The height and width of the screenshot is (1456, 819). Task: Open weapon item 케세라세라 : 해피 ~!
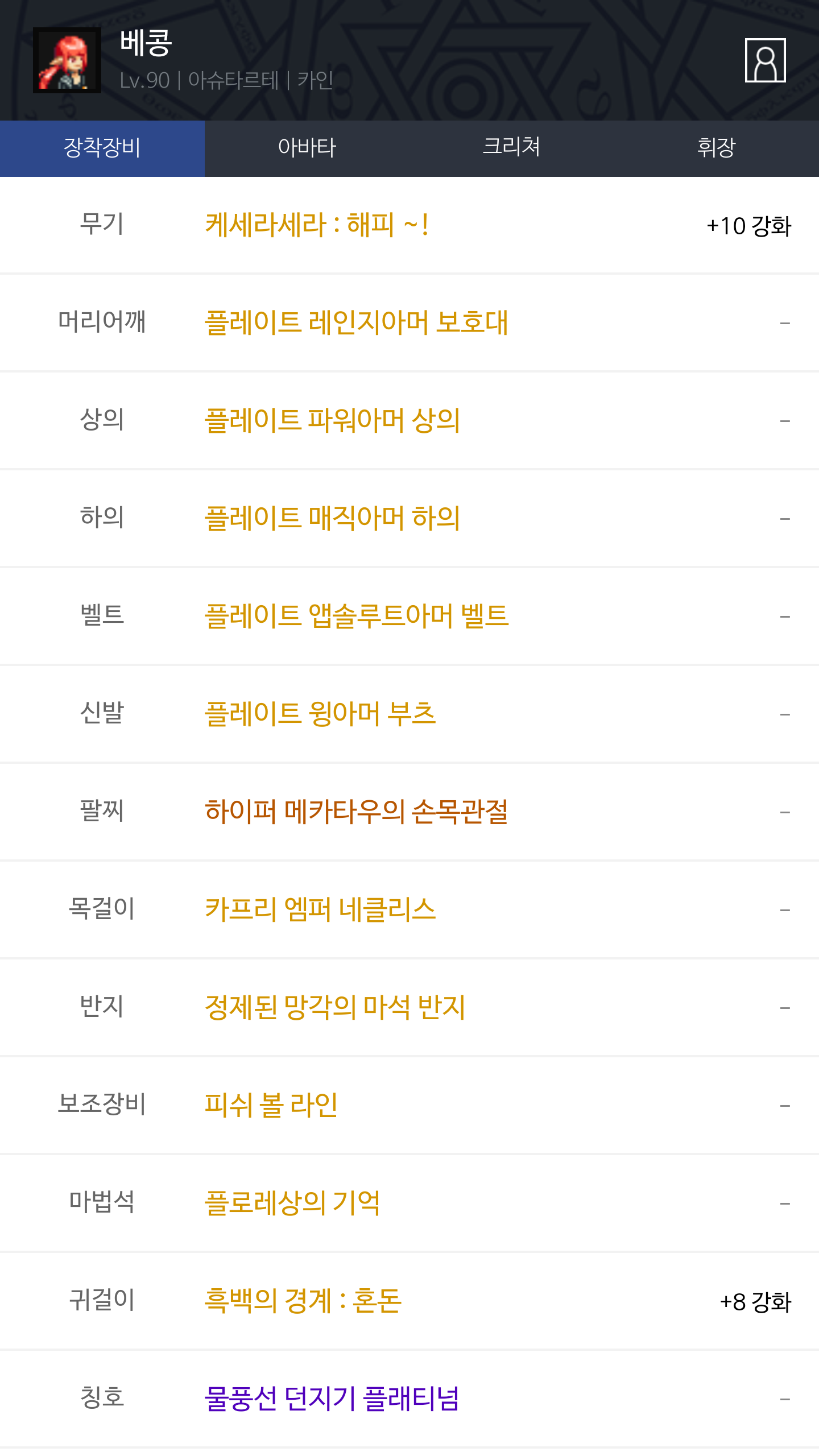(316, 225)
